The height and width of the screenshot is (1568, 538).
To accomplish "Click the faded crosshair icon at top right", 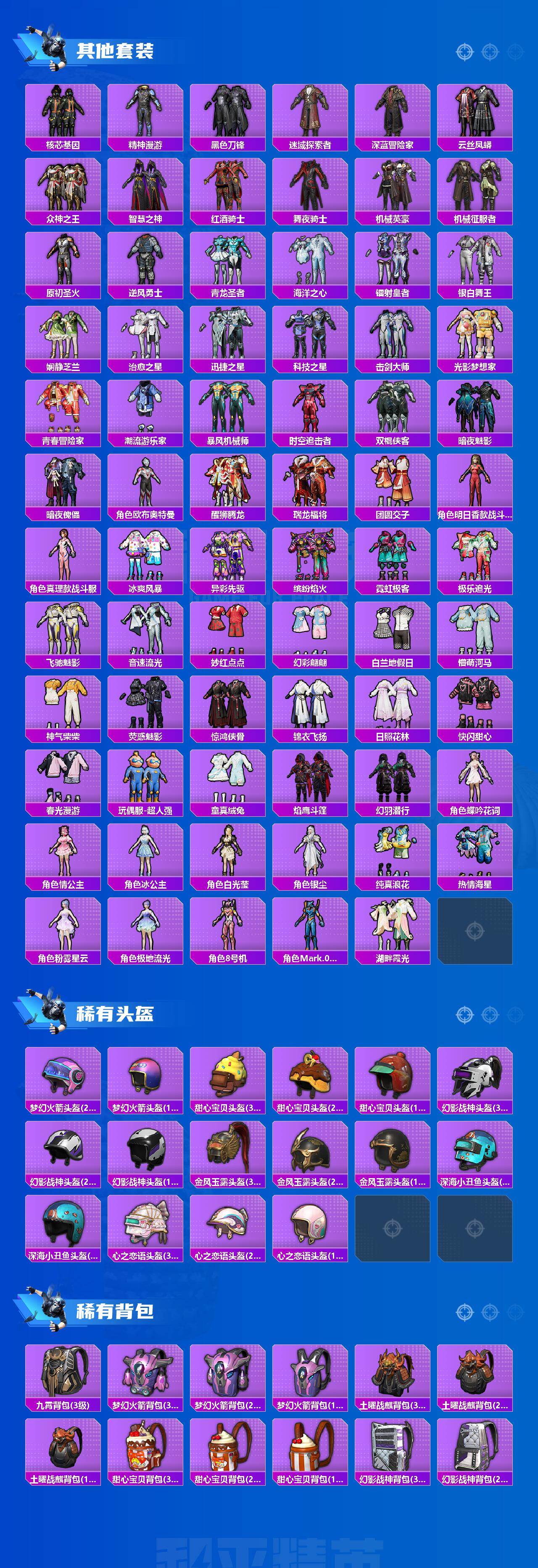I will tap(515, 52).
